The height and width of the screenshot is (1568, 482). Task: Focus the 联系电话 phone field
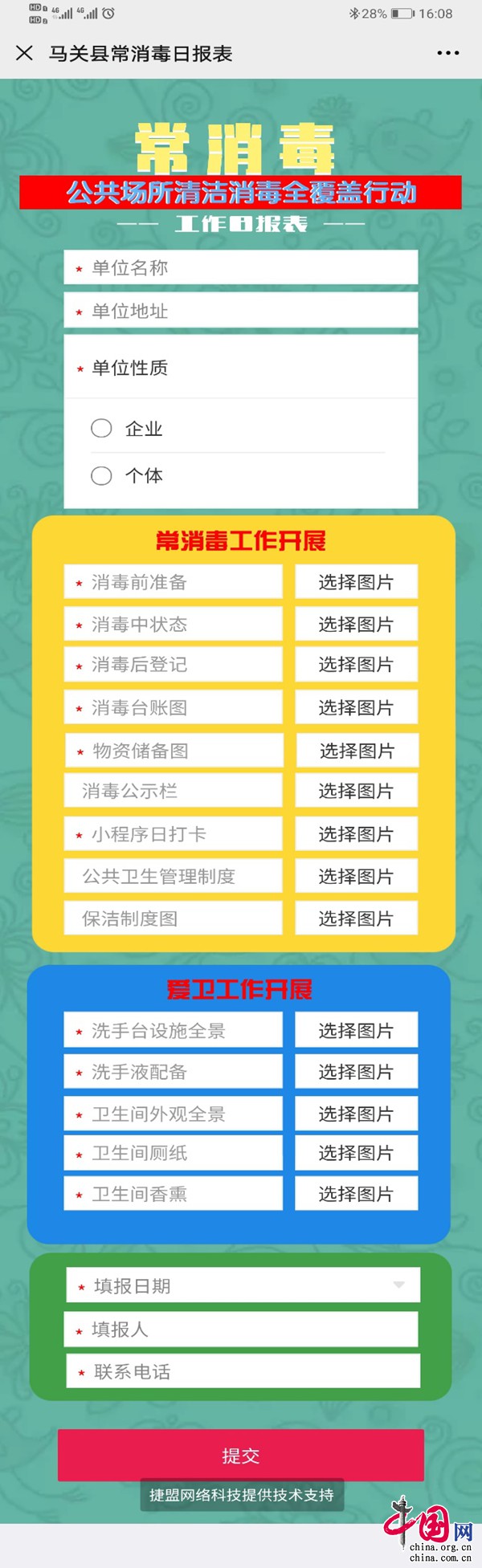[x=243, y=1371]
